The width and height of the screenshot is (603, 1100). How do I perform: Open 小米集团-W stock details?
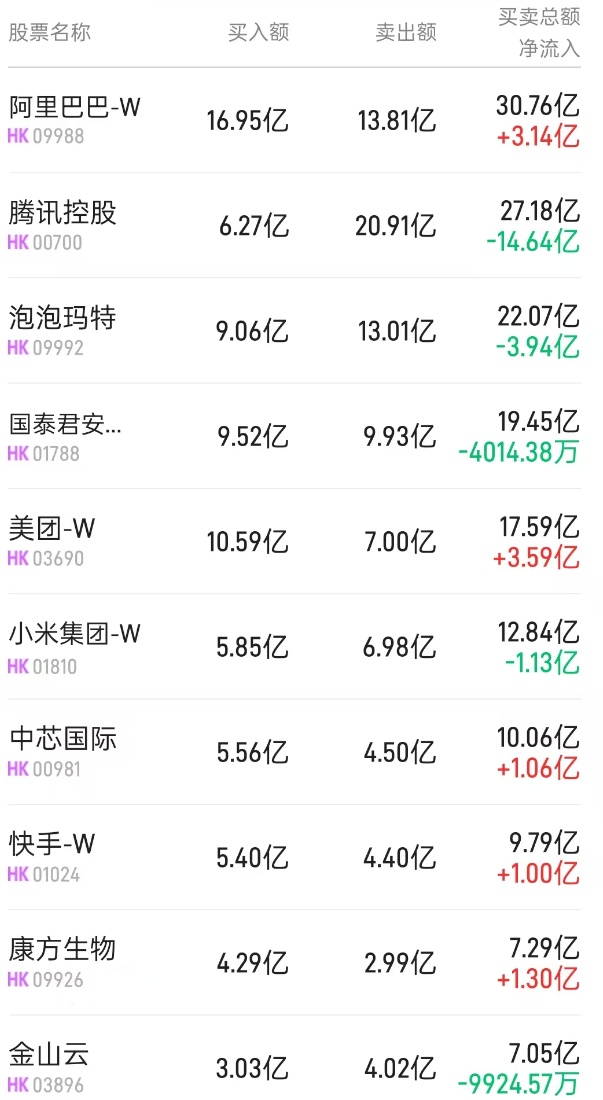[x=75, y=635]
